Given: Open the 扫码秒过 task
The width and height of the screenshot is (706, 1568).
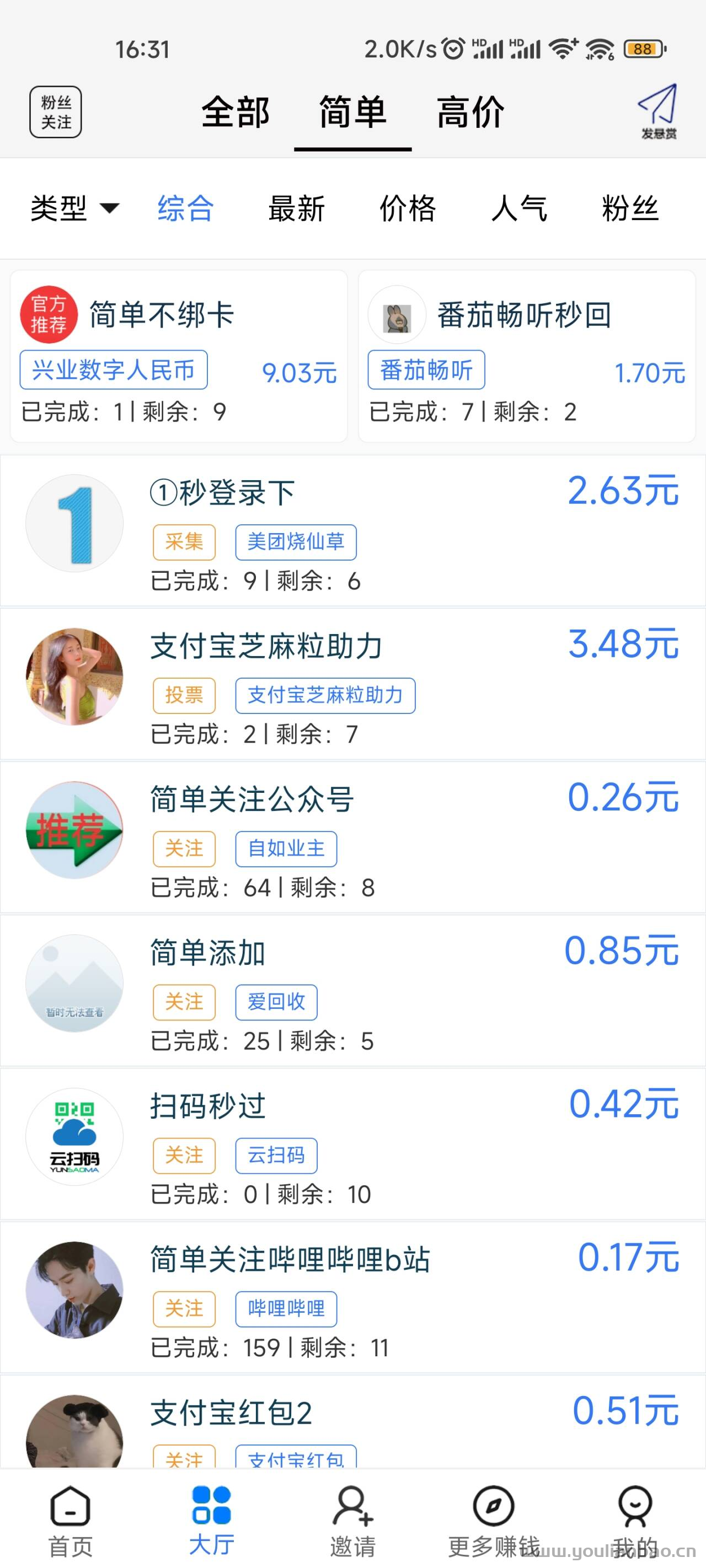Looking at the screenshot, I should point(352,1143).
